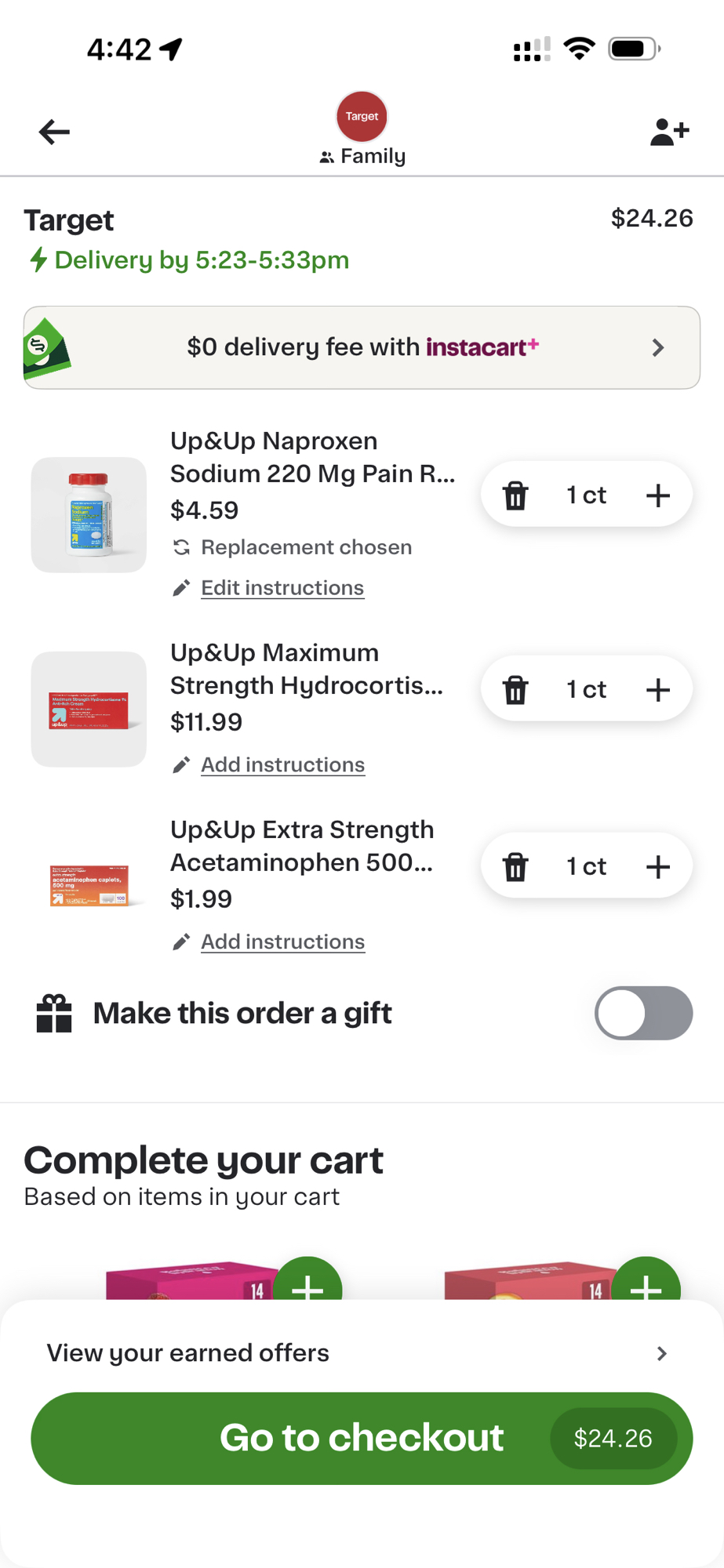Viewport: 724px width, 1568px height.
Task: Delete the Hydrocortisone item from cart
Action: 515,690
